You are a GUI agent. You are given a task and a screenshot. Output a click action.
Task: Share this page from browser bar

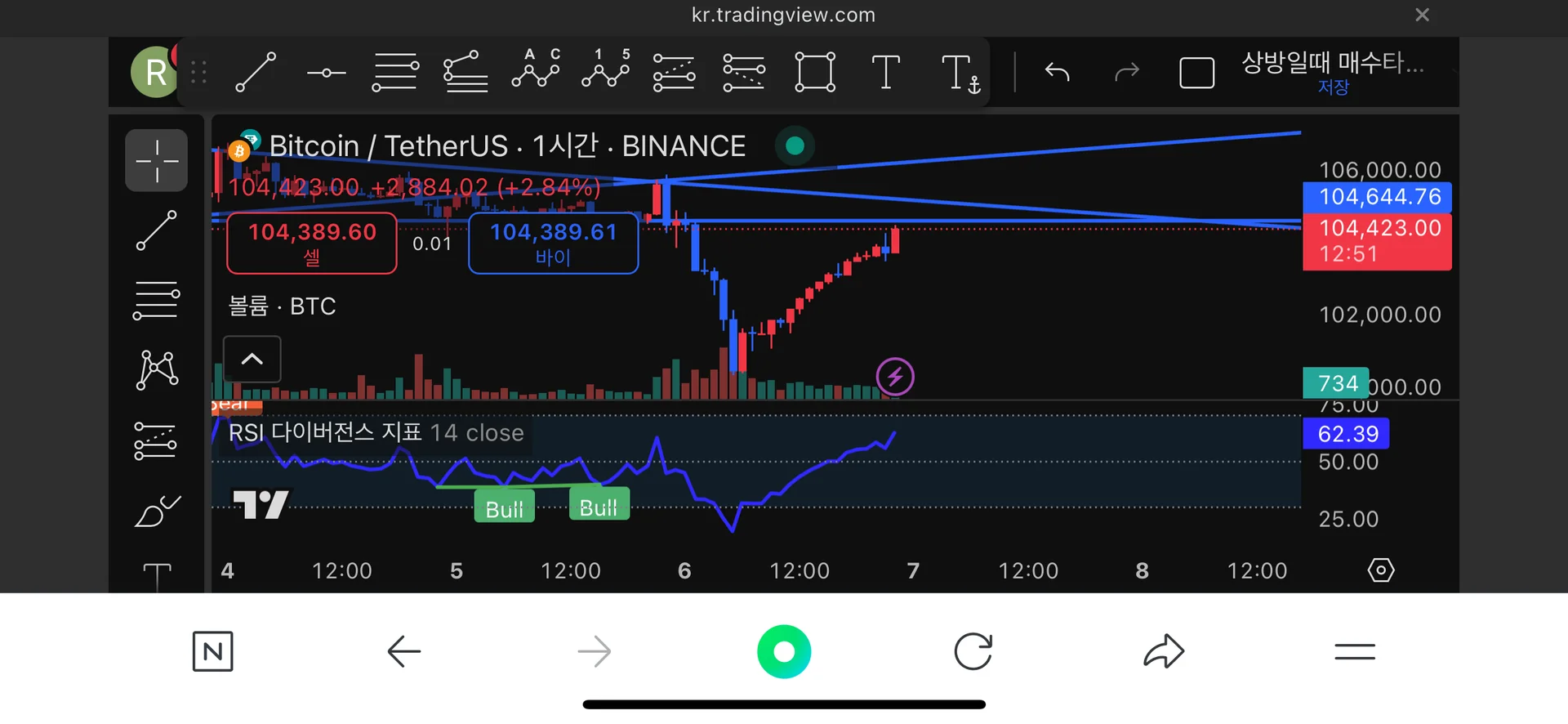pyautogui.click(x=1163, y=651)
